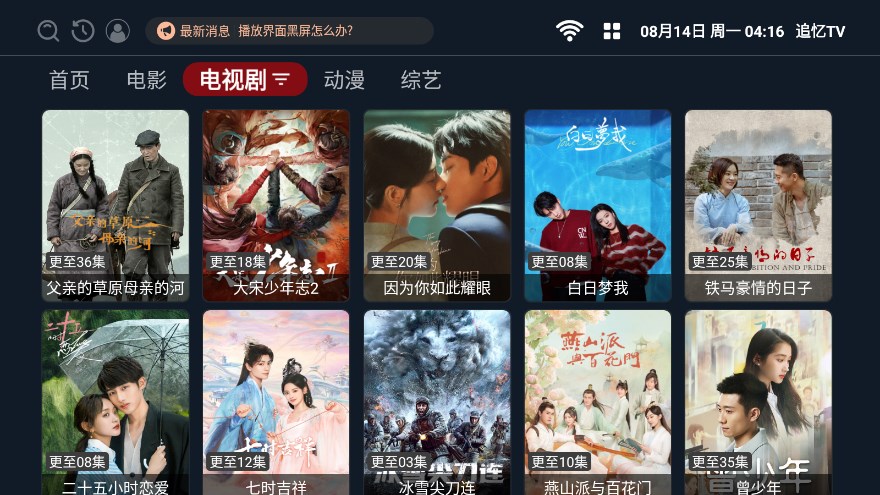
Task: Open the latest news banner
Action: [289, 31]
